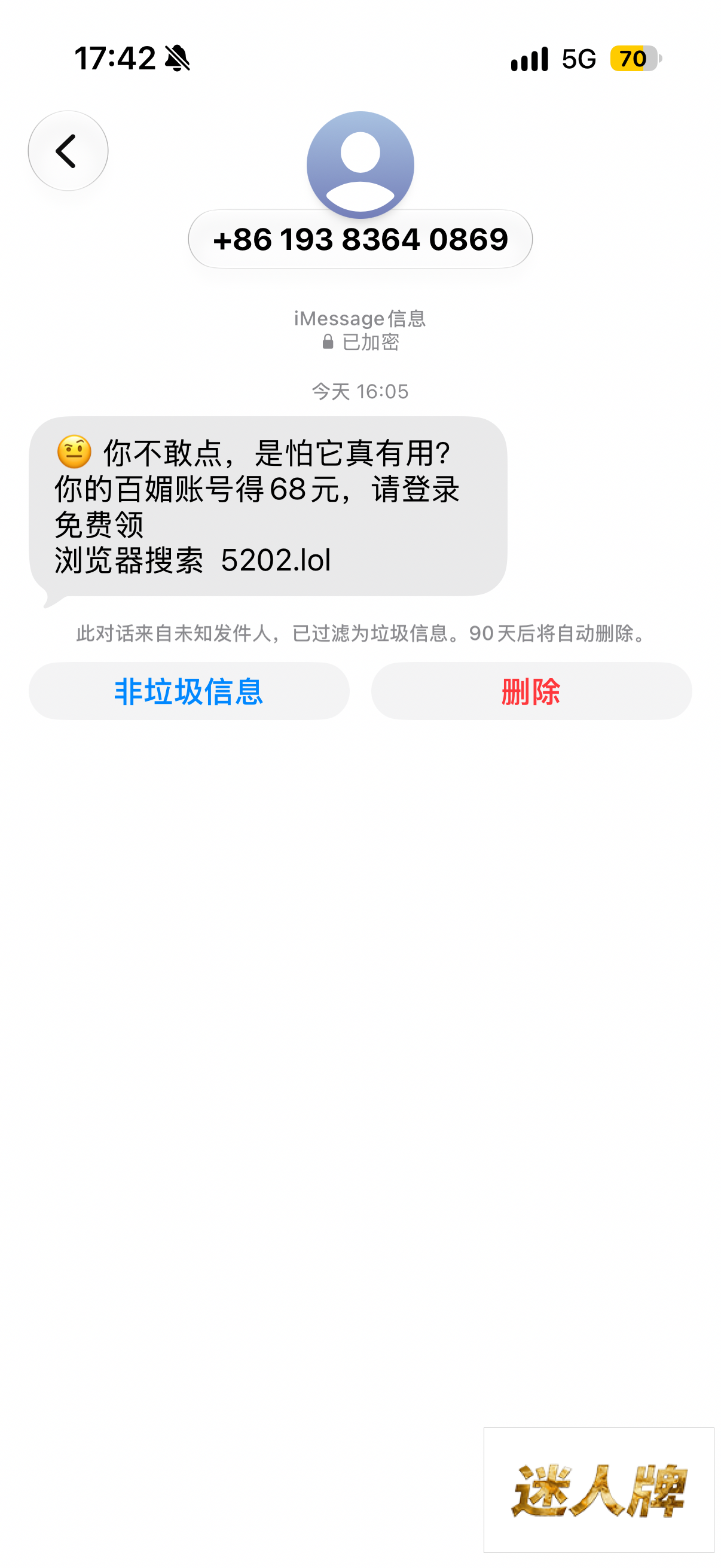Screen dimensions: 721x1568
Task: Tap the red 删除 button
Action: pos(531,691)
